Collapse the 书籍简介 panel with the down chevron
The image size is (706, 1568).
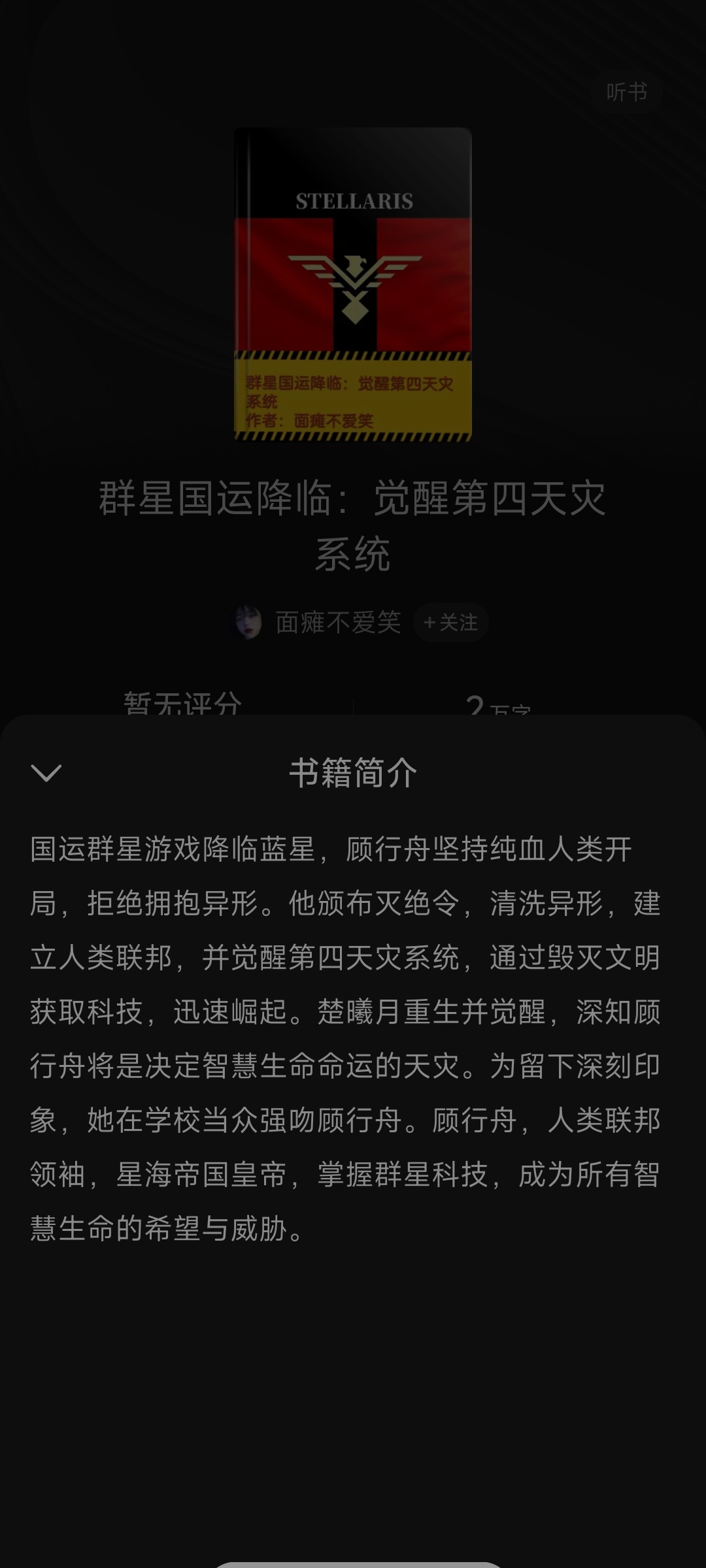[x=46, y=773]
